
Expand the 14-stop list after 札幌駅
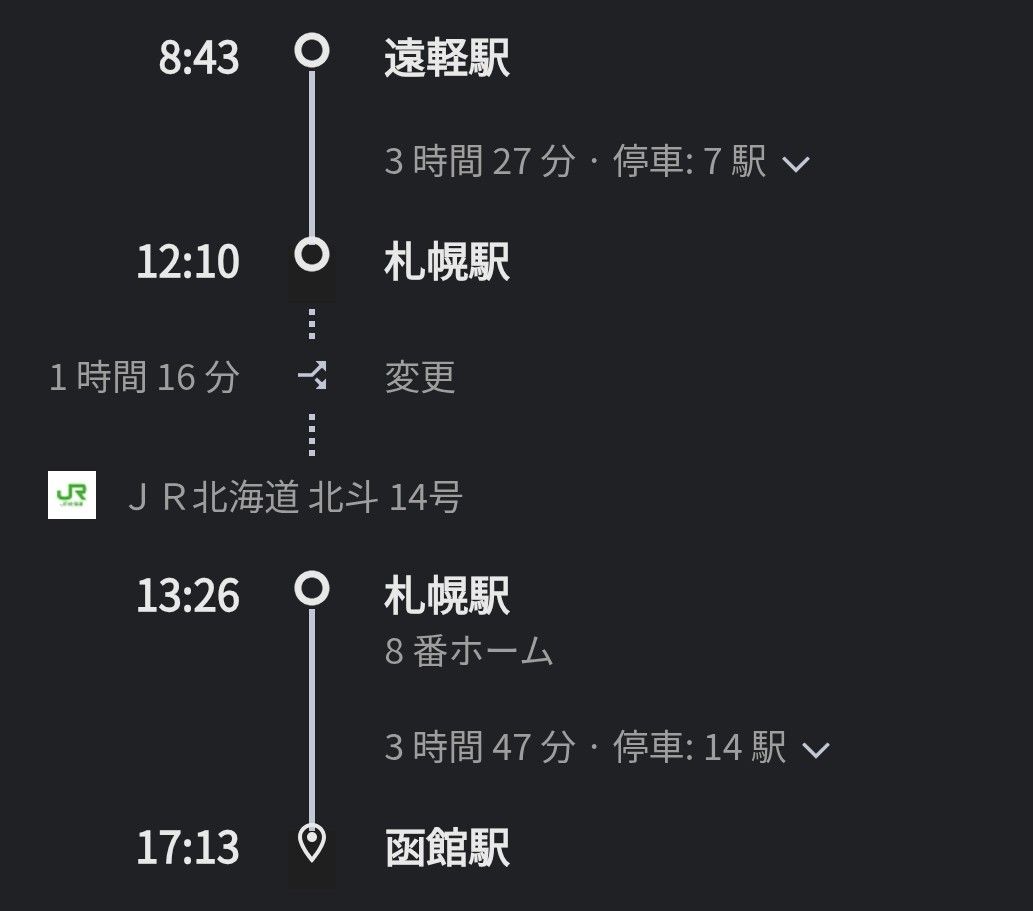tap(816, 749)
